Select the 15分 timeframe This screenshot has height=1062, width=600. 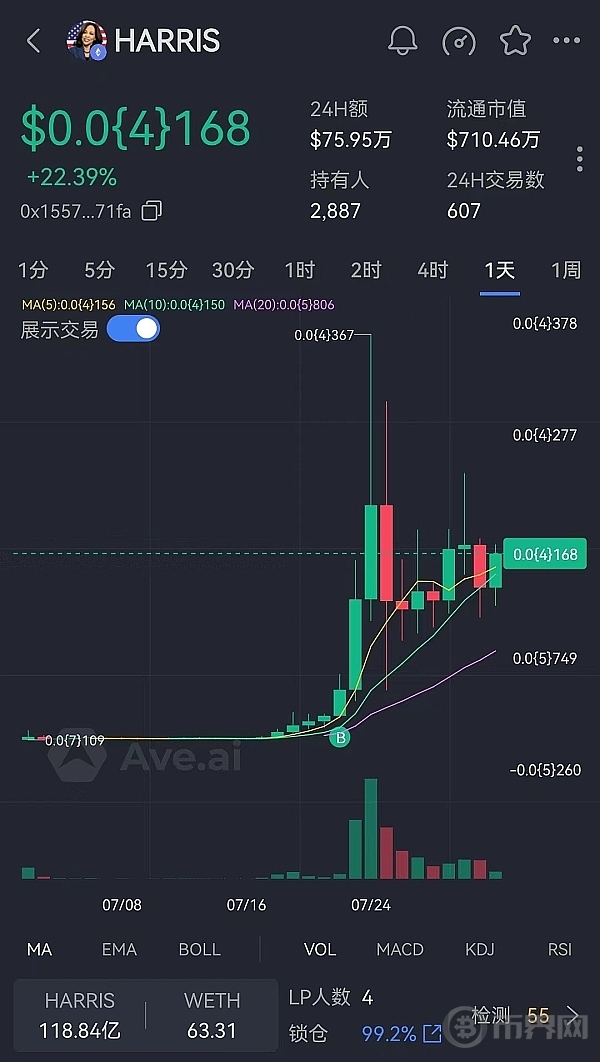point(166,270)
